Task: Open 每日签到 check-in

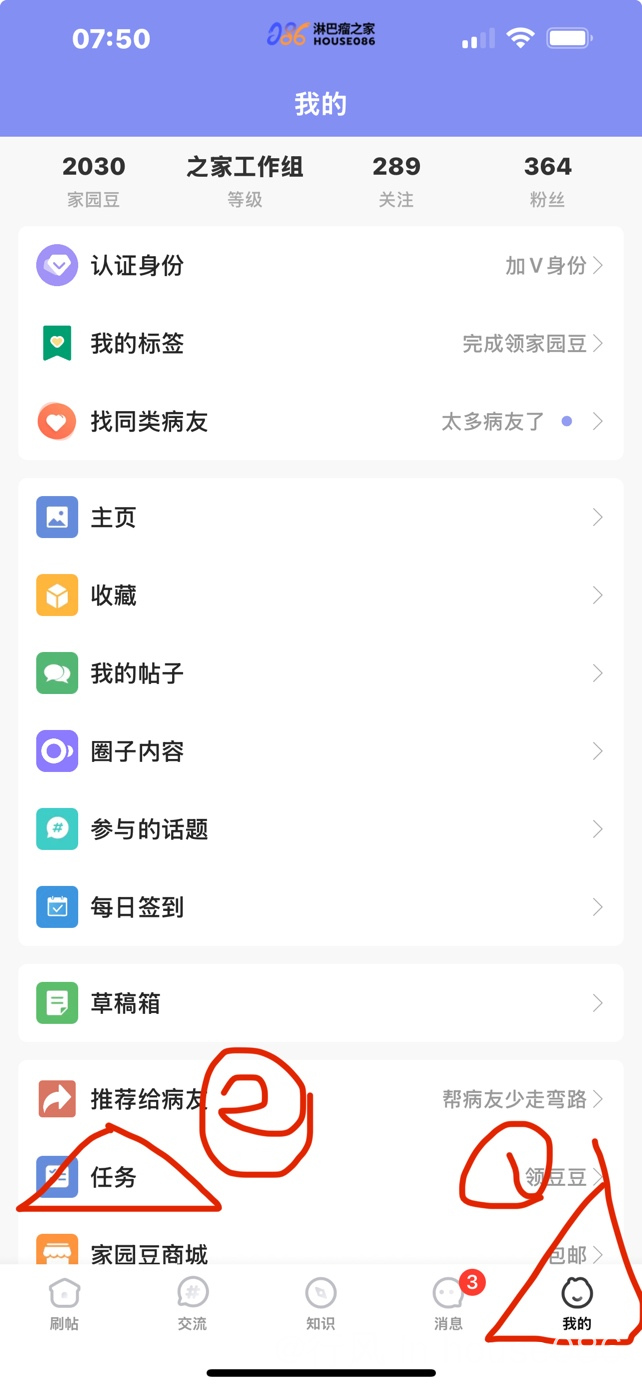Action: (x=320, y=908)
